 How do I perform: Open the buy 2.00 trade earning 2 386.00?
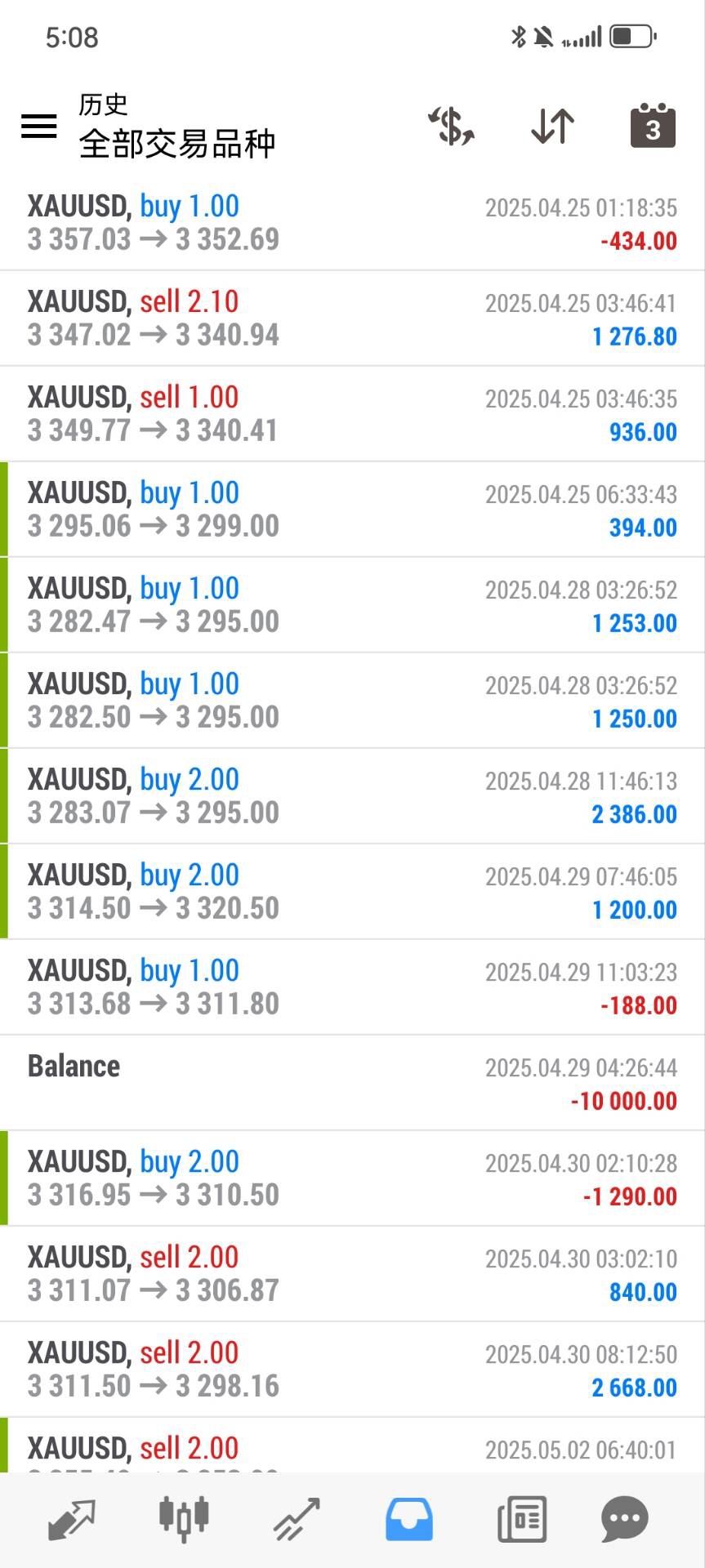tap(352, 796)
